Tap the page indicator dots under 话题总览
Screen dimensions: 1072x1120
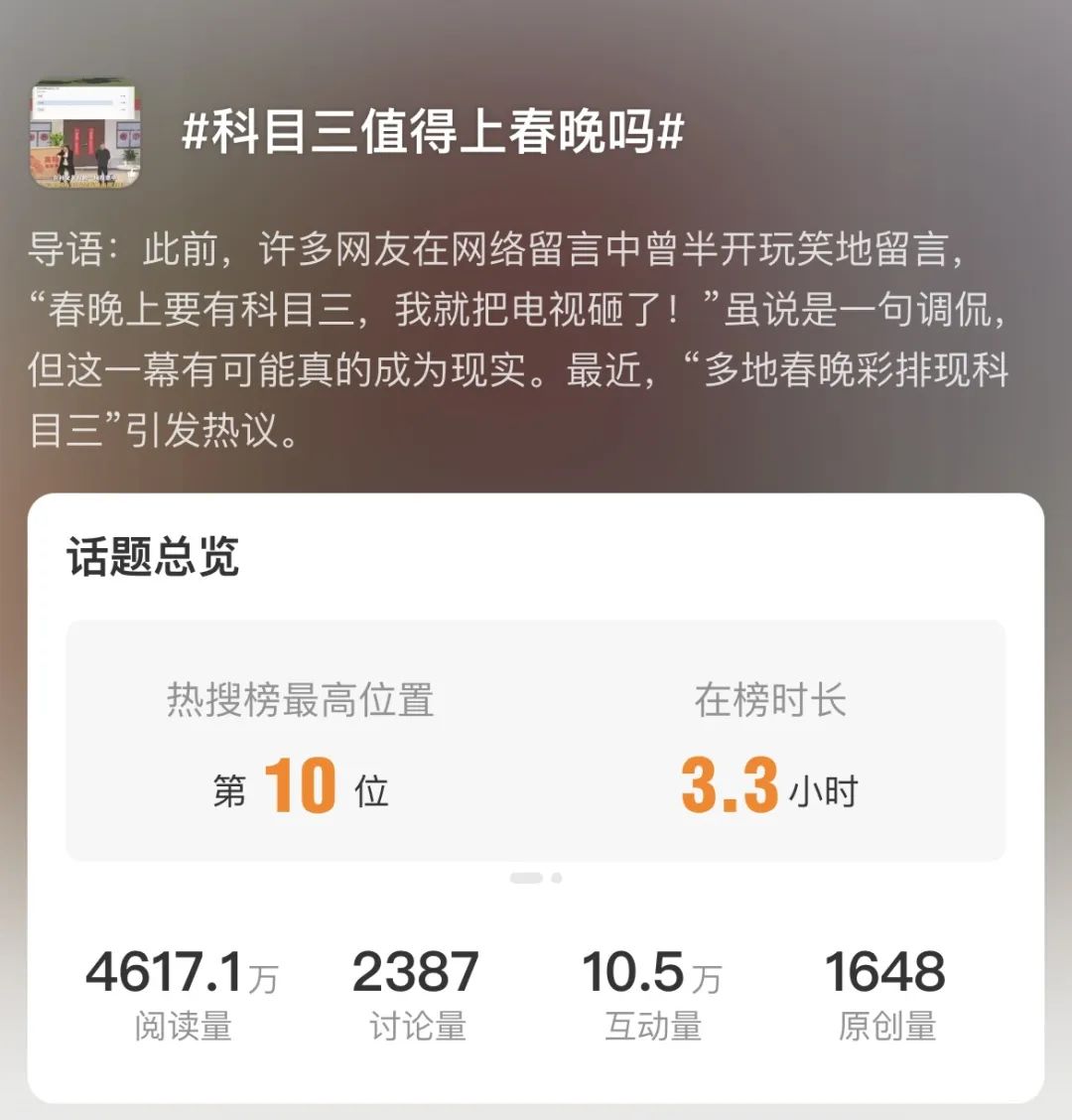(536, 878)
